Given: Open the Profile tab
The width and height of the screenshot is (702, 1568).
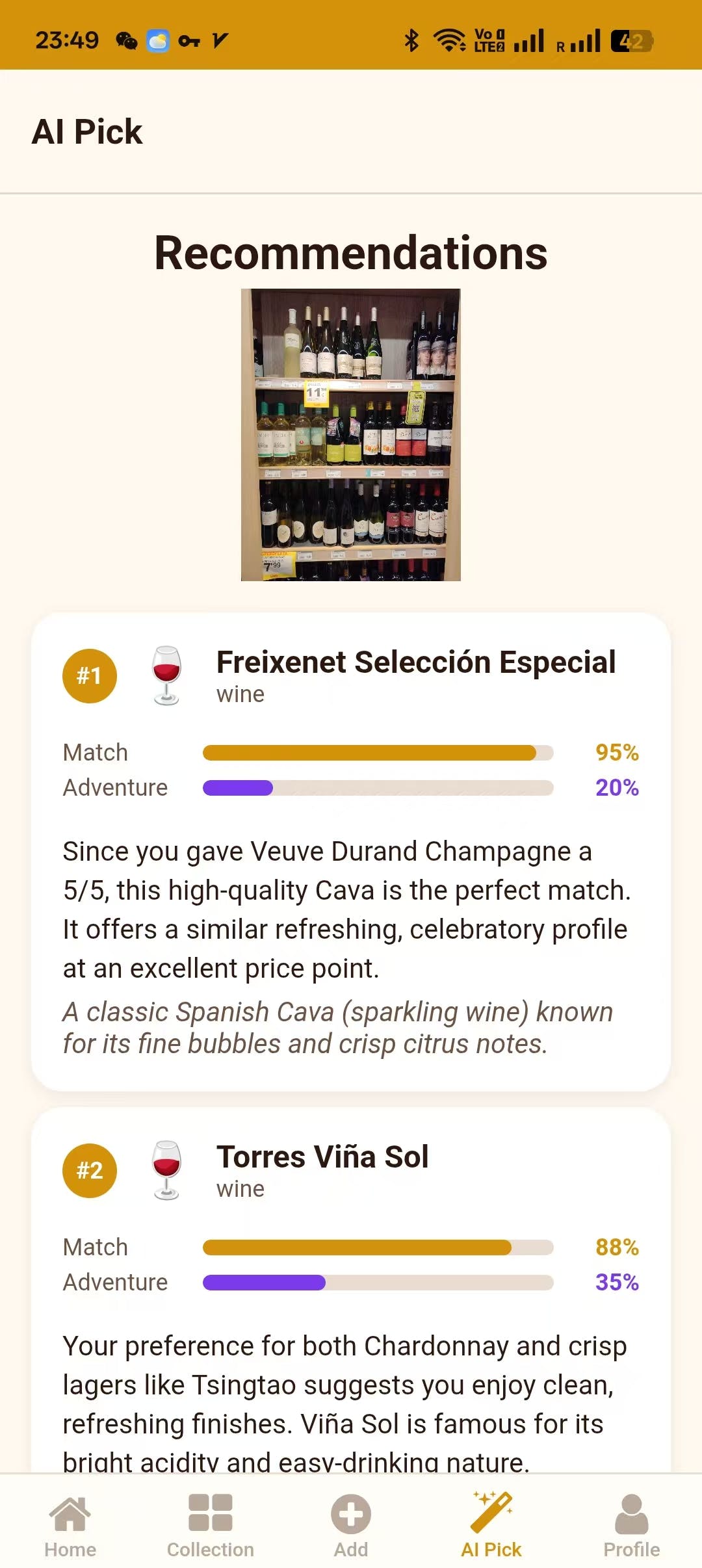Looking at the screenshot, I should (631, 1525).
